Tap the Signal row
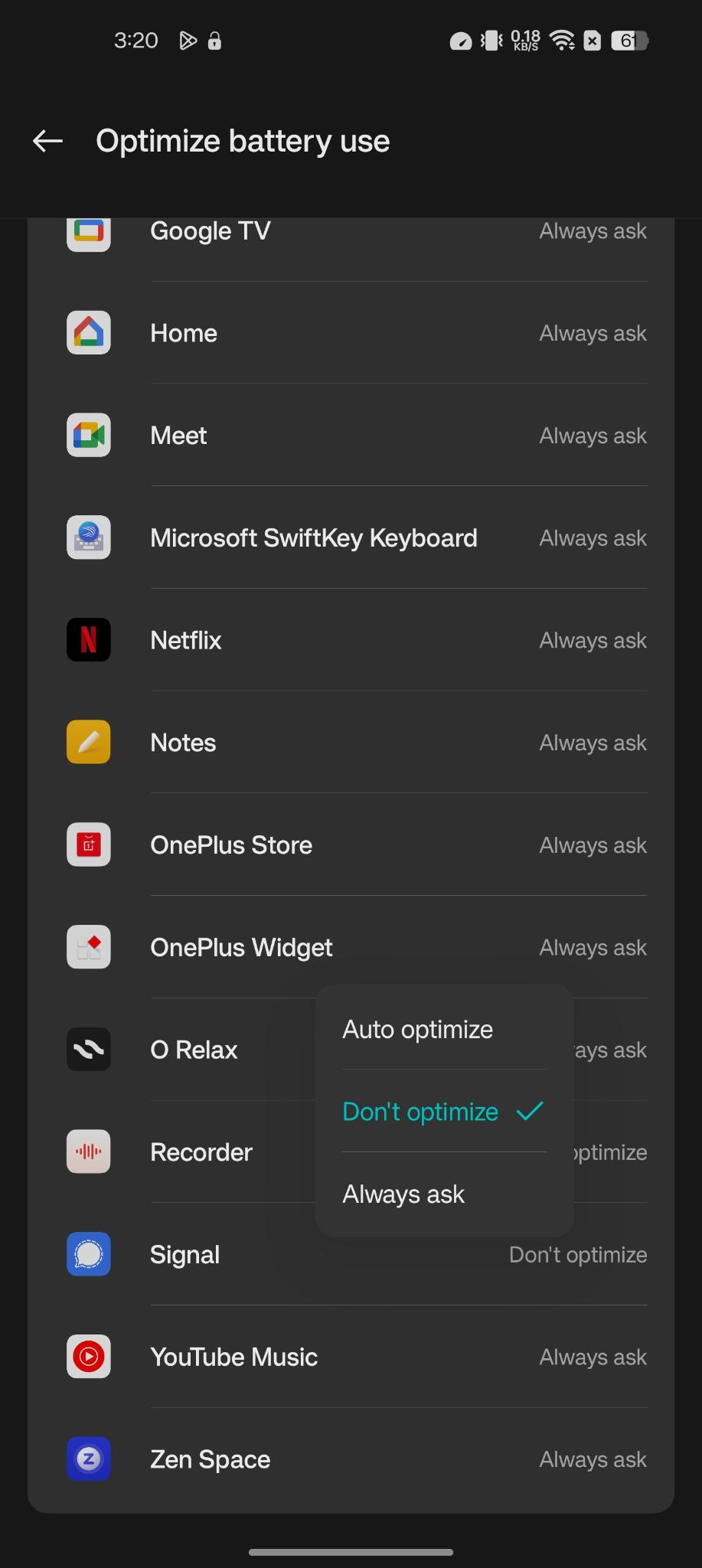 [x=351, y=1254]
